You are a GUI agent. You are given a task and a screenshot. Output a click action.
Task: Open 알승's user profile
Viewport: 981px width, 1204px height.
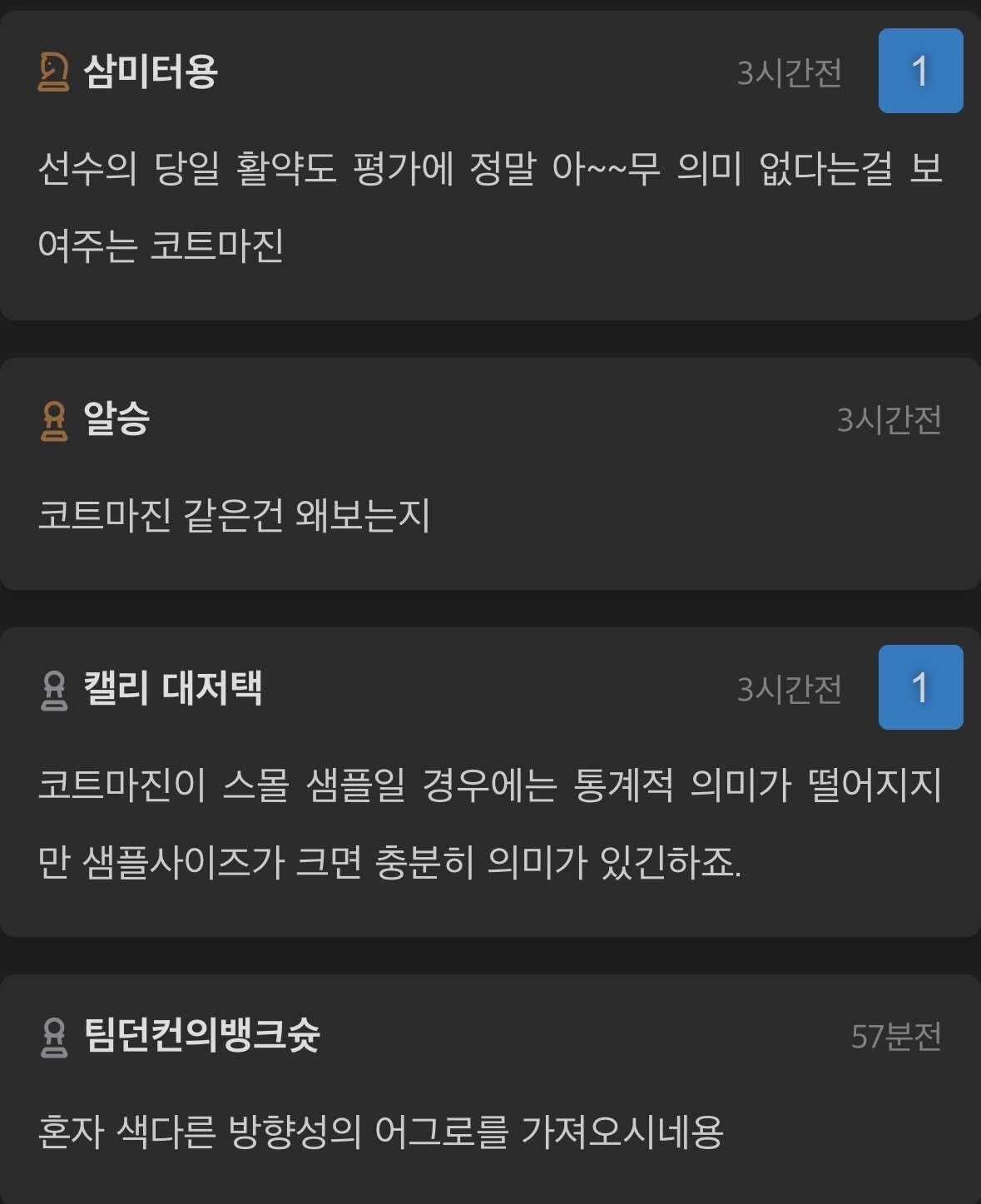(116, 419)
